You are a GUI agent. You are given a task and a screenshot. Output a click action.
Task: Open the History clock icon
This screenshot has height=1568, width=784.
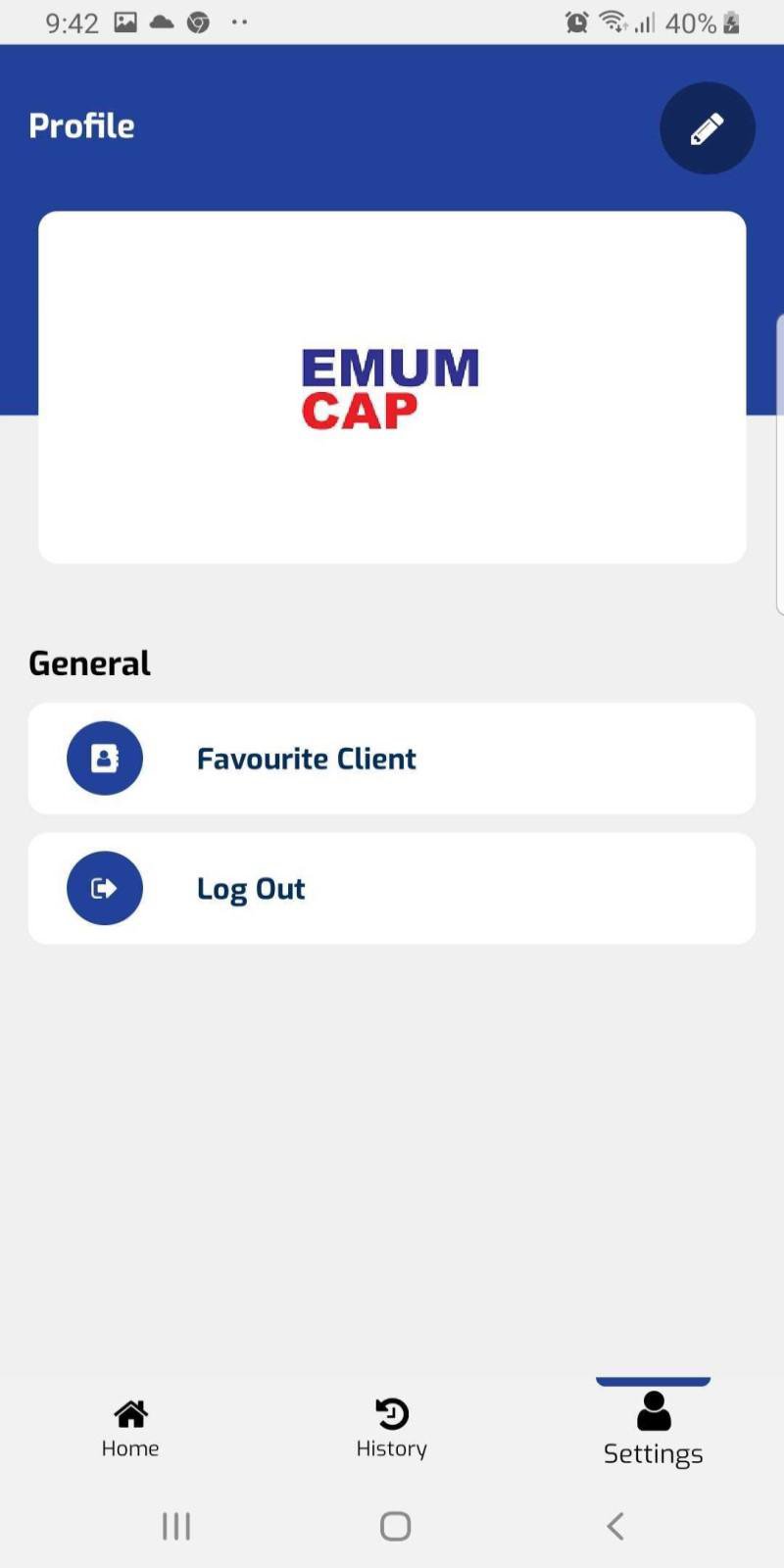(x=390, y=1413)
